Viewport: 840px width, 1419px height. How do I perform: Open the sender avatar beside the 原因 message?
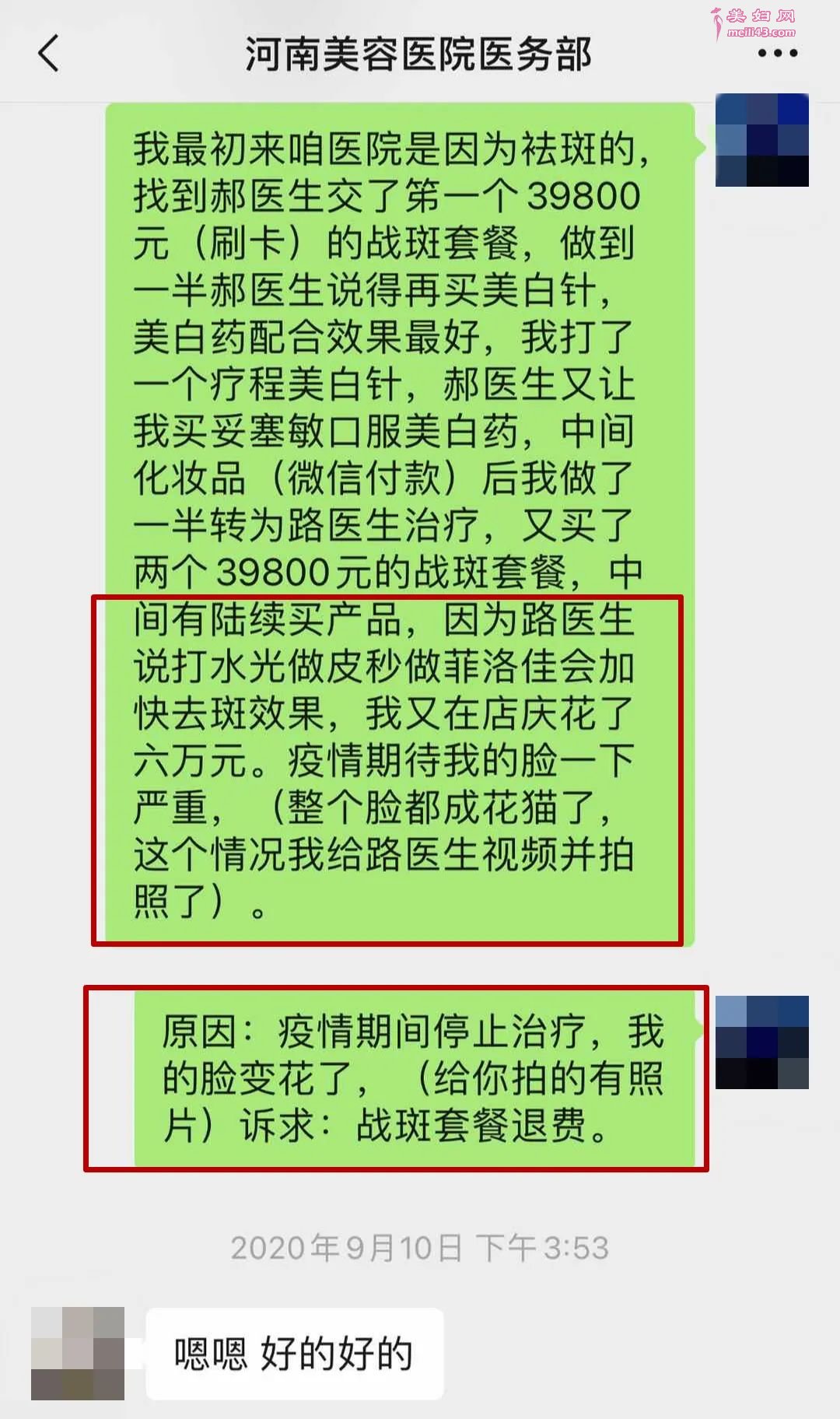(762, 1042)
